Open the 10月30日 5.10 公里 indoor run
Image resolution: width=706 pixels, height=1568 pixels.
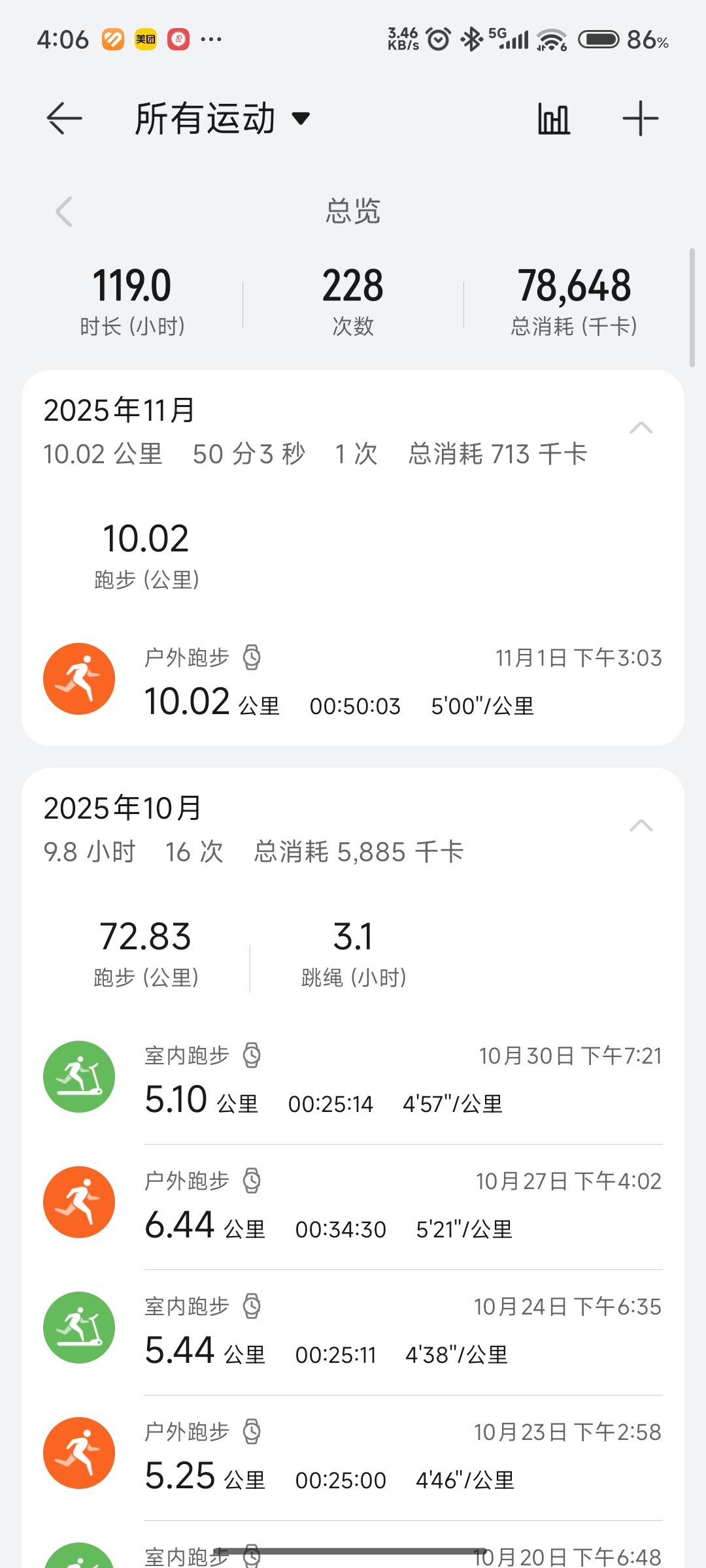pos(353,1079)
